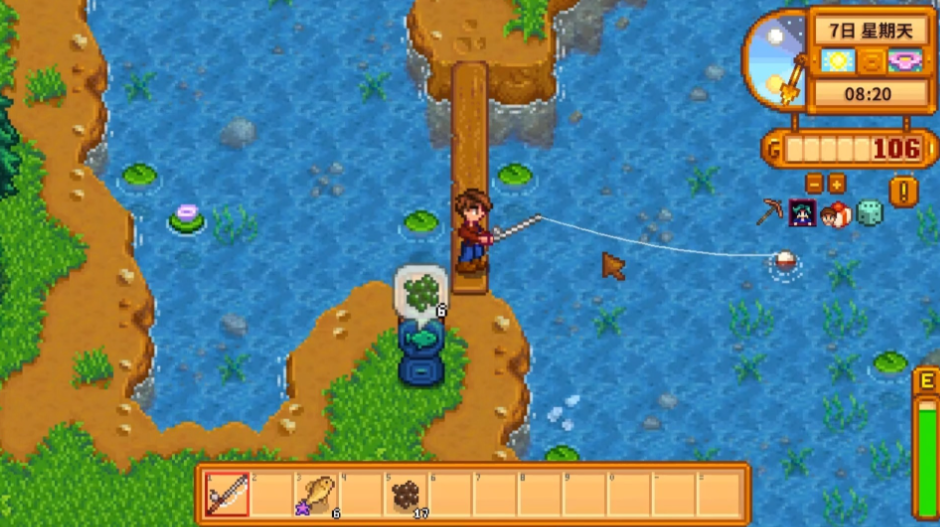Collect seaweed from the crab pot
The image size is (940, 527).
[x=420, y=294]
